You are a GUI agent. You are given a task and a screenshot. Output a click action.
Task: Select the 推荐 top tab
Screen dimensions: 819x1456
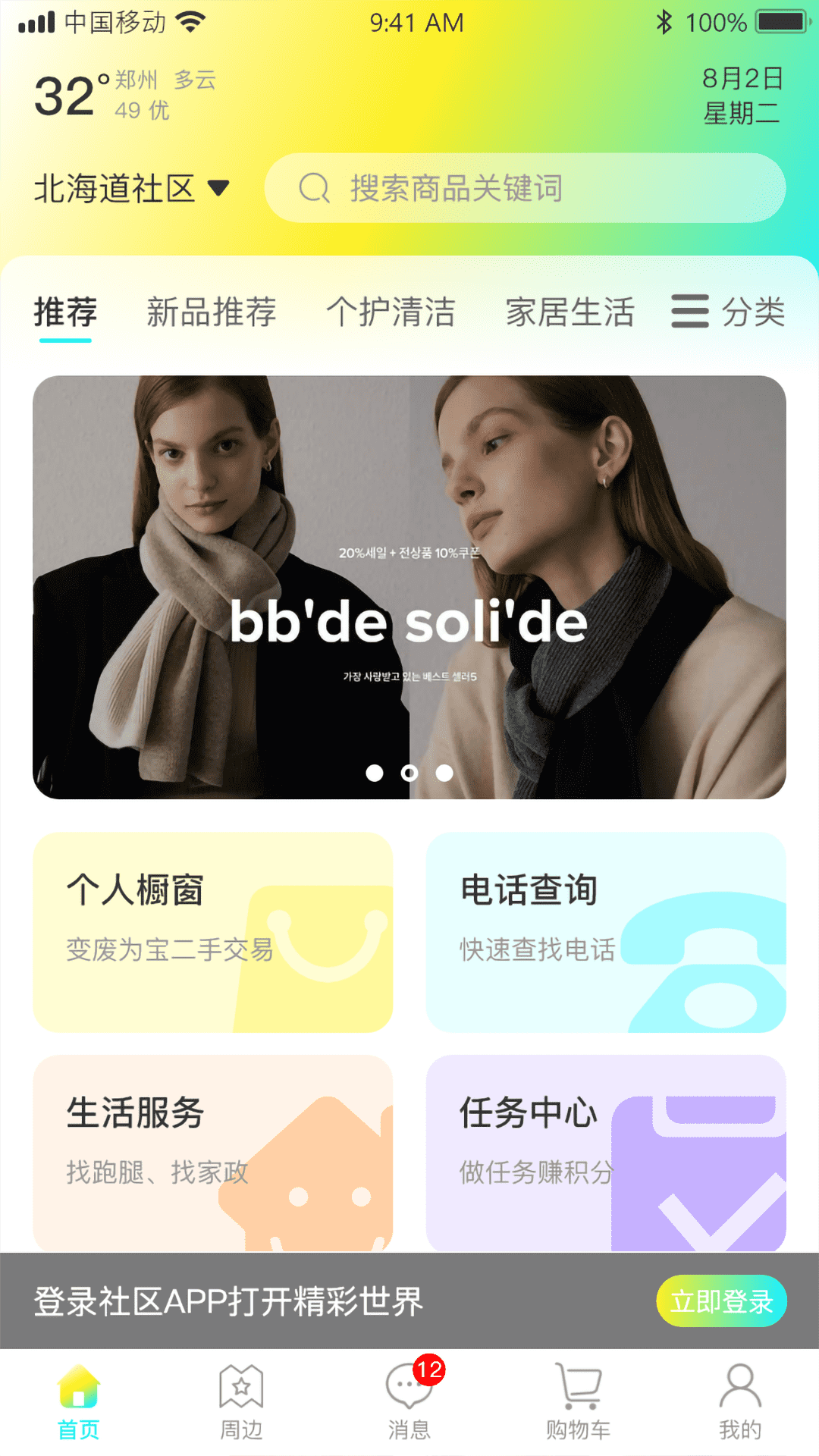coord(65,312)
